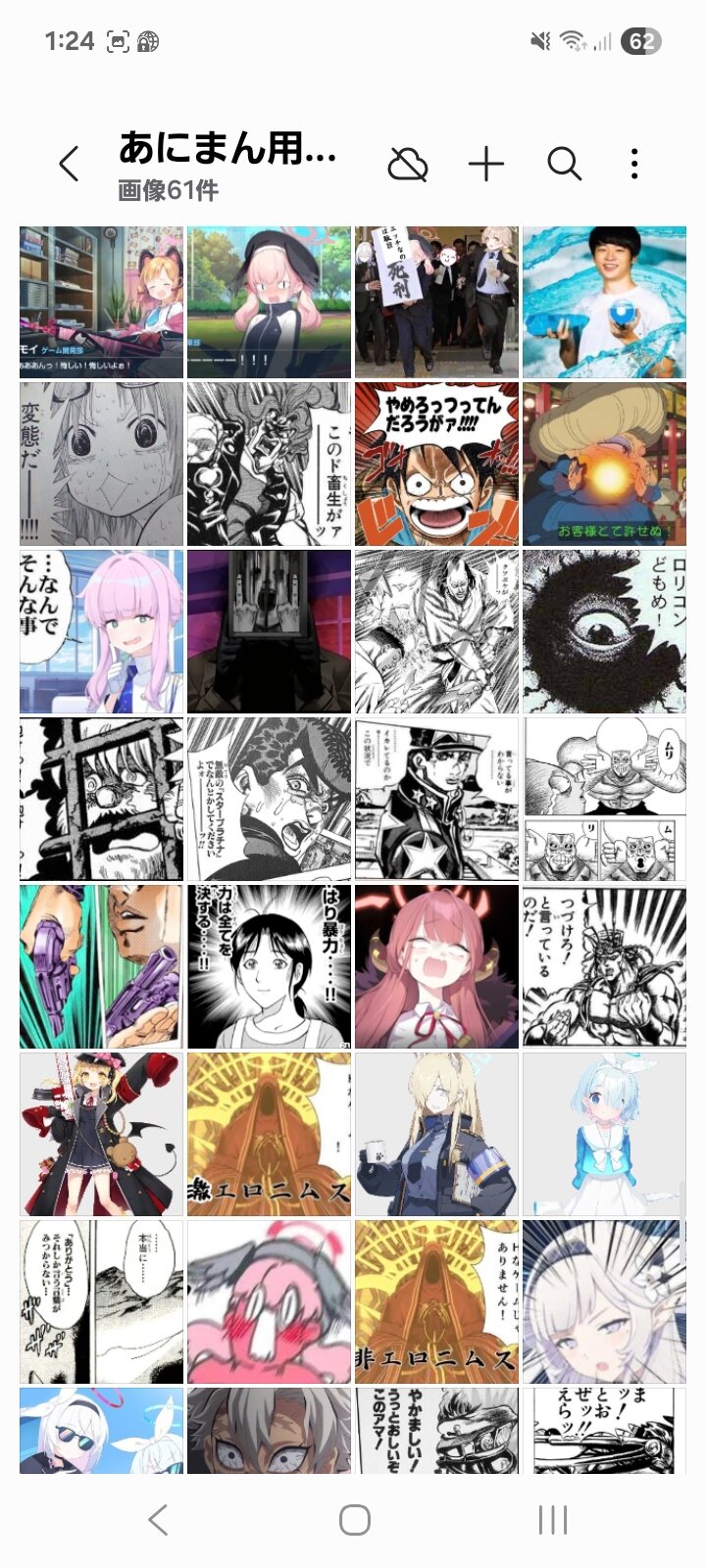Open the ロリコンどもめ giant eye image
706x1568 pixels.
pos(604,631)
